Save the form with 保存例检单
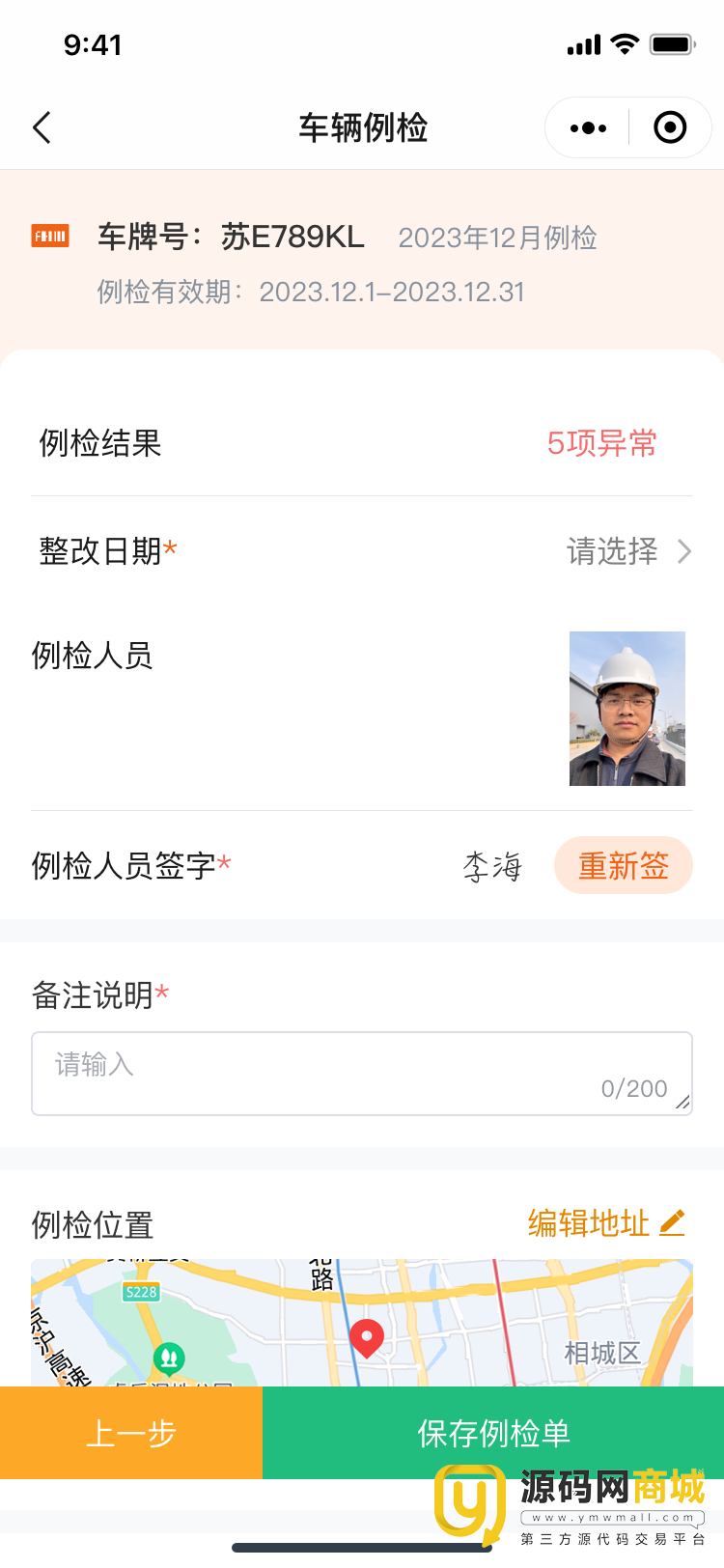This screenshot has height=1568, width=724. [x=493, y=1433]
